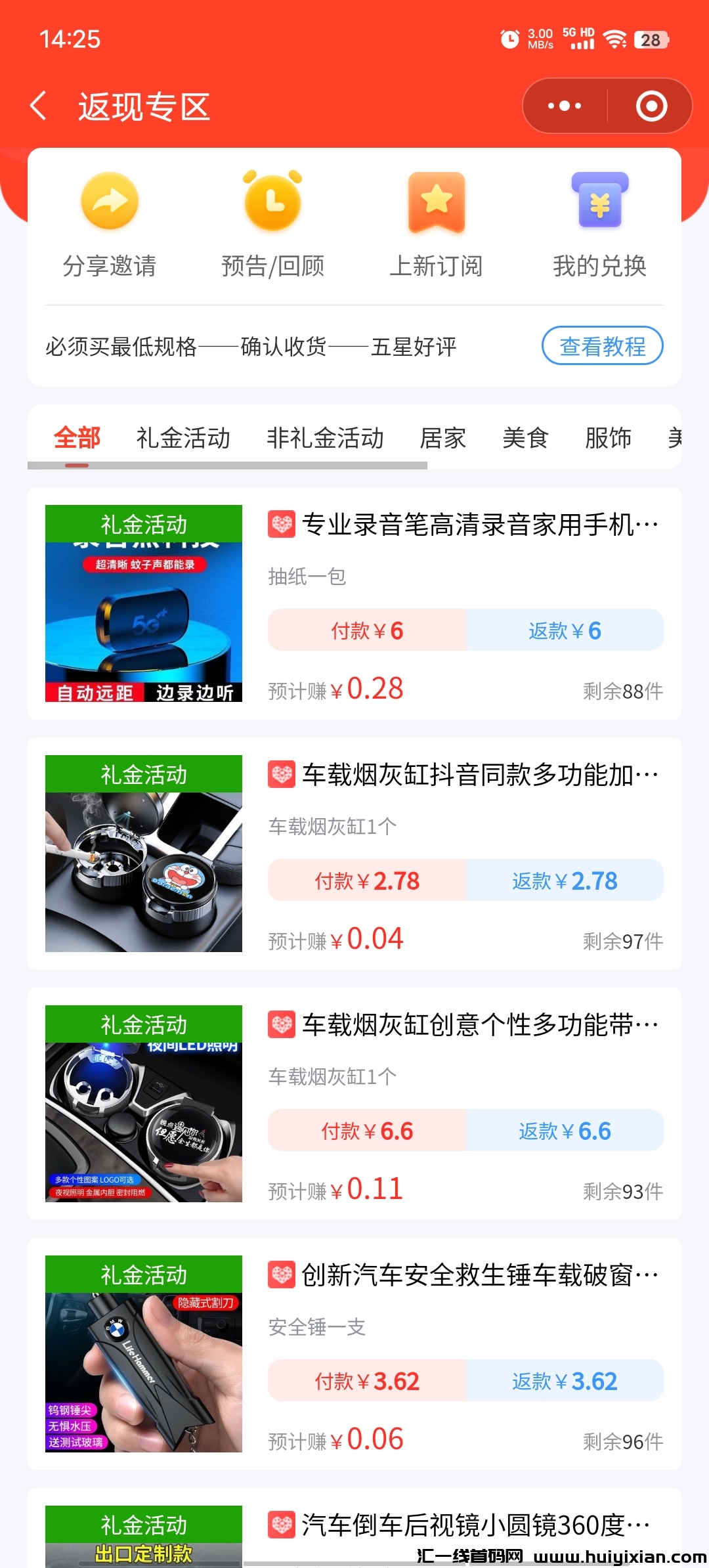
Task: Open 上新订阅
Action: [436, 225]
